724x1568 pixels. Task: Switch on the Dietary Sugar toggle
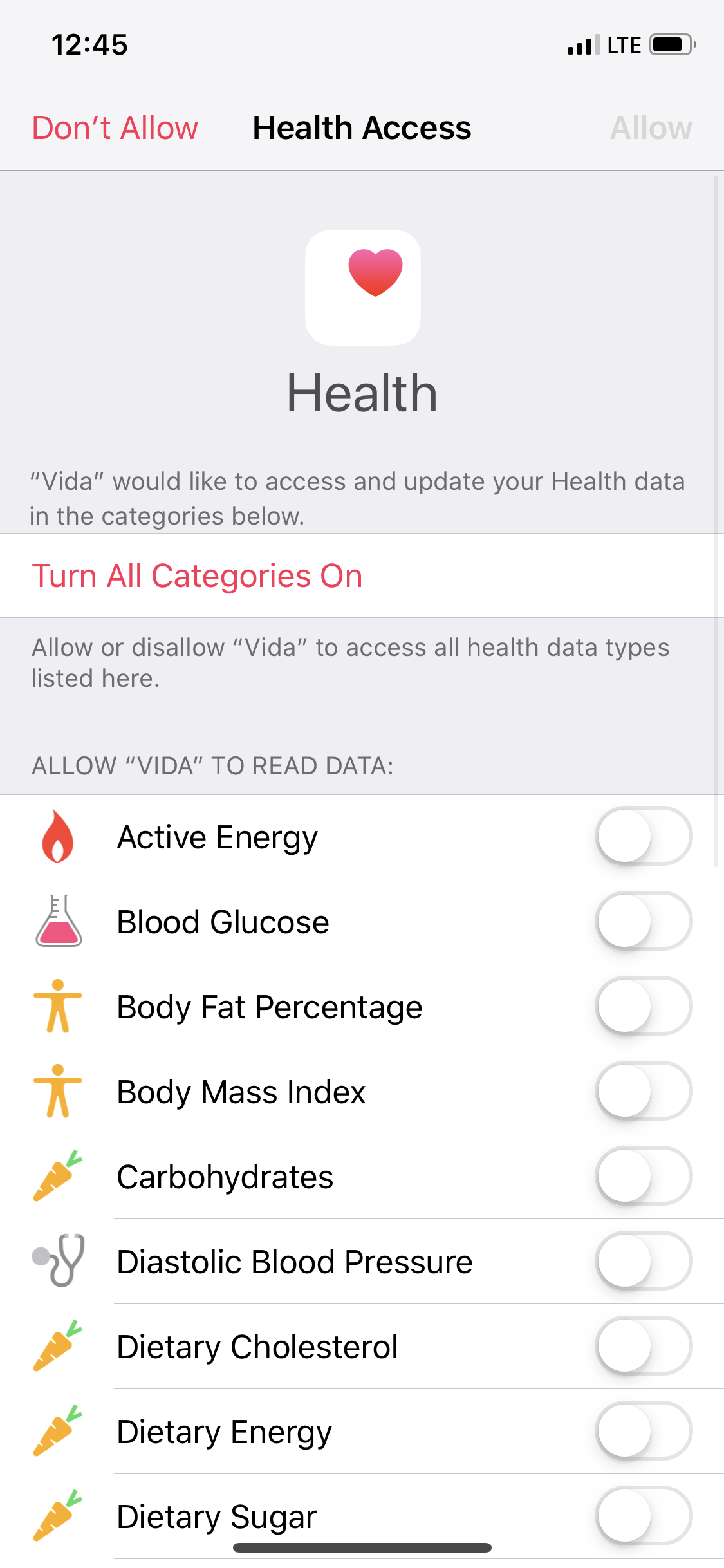click(x=644, y=1516)
